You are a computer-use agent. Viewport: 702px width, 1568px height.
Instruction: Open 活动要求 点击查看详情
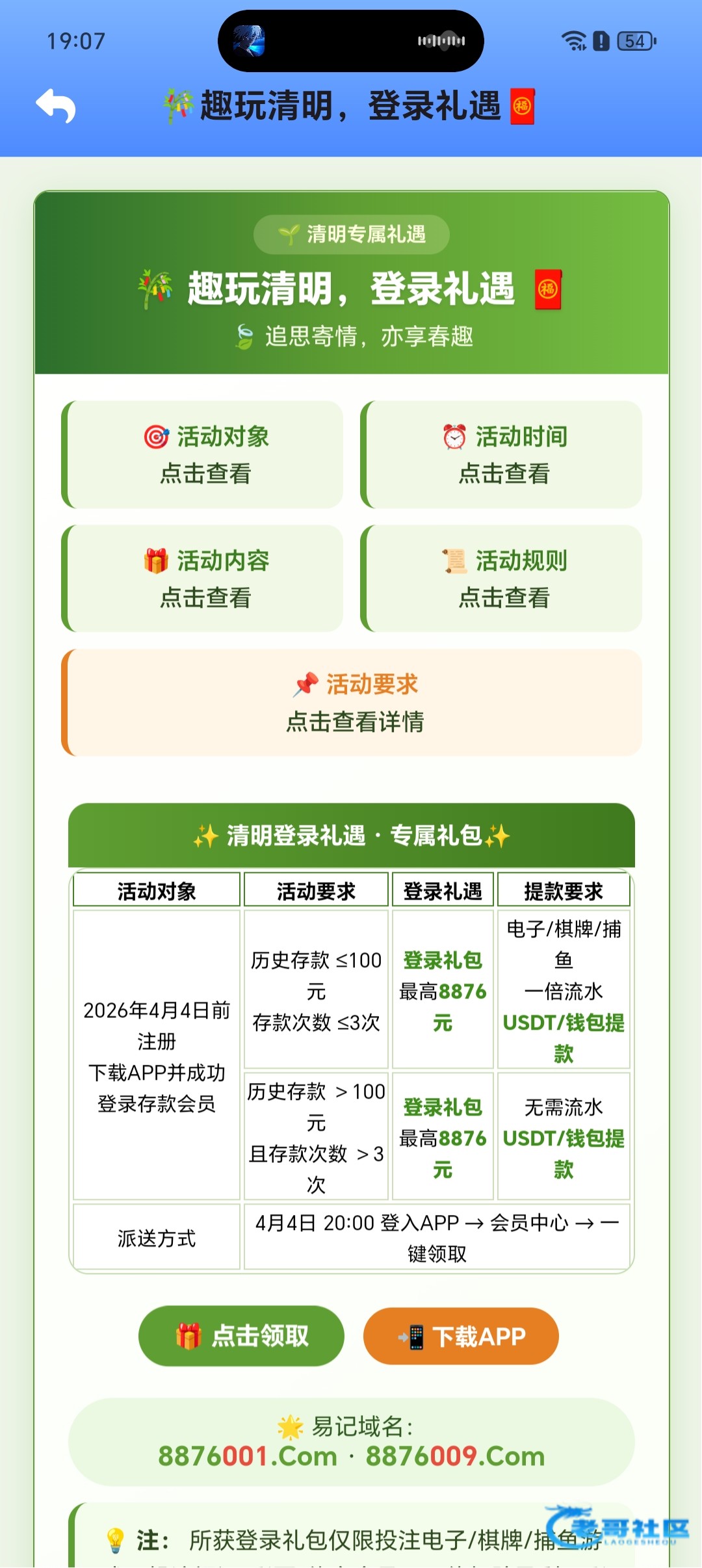click(x=352, y=703)
